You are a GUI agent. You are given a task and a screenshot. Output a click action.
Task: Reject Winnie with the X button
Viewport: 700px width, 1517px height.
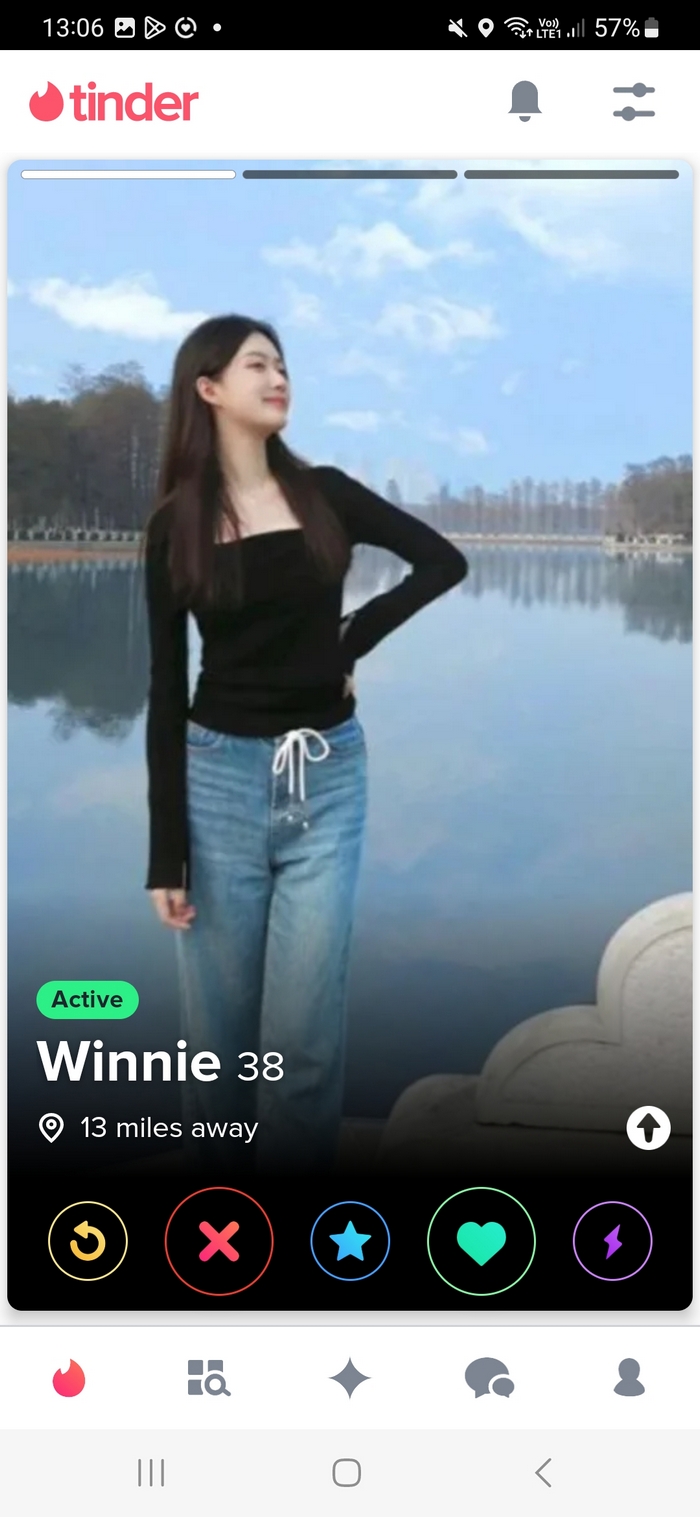219,1241
